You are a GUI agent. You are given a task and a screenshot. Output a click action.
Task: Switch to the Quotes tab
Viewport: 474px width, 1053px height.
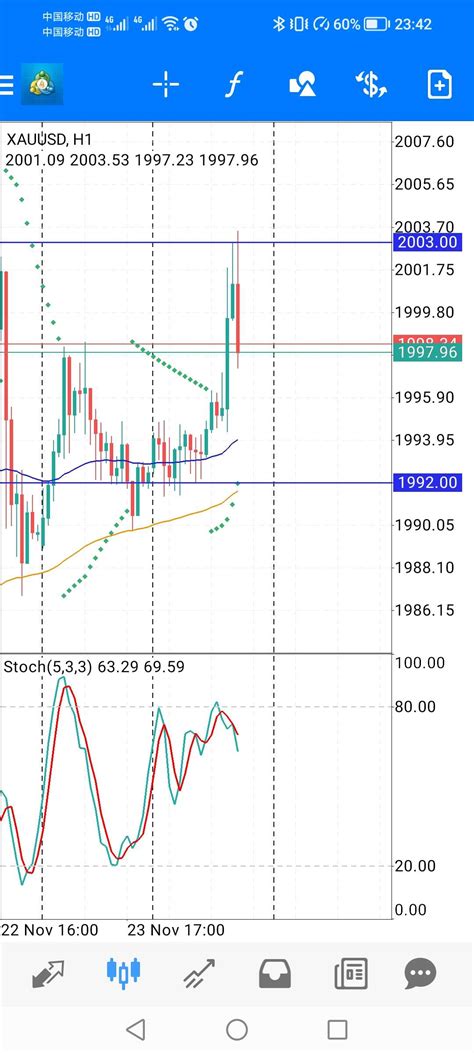click(48, 973)
